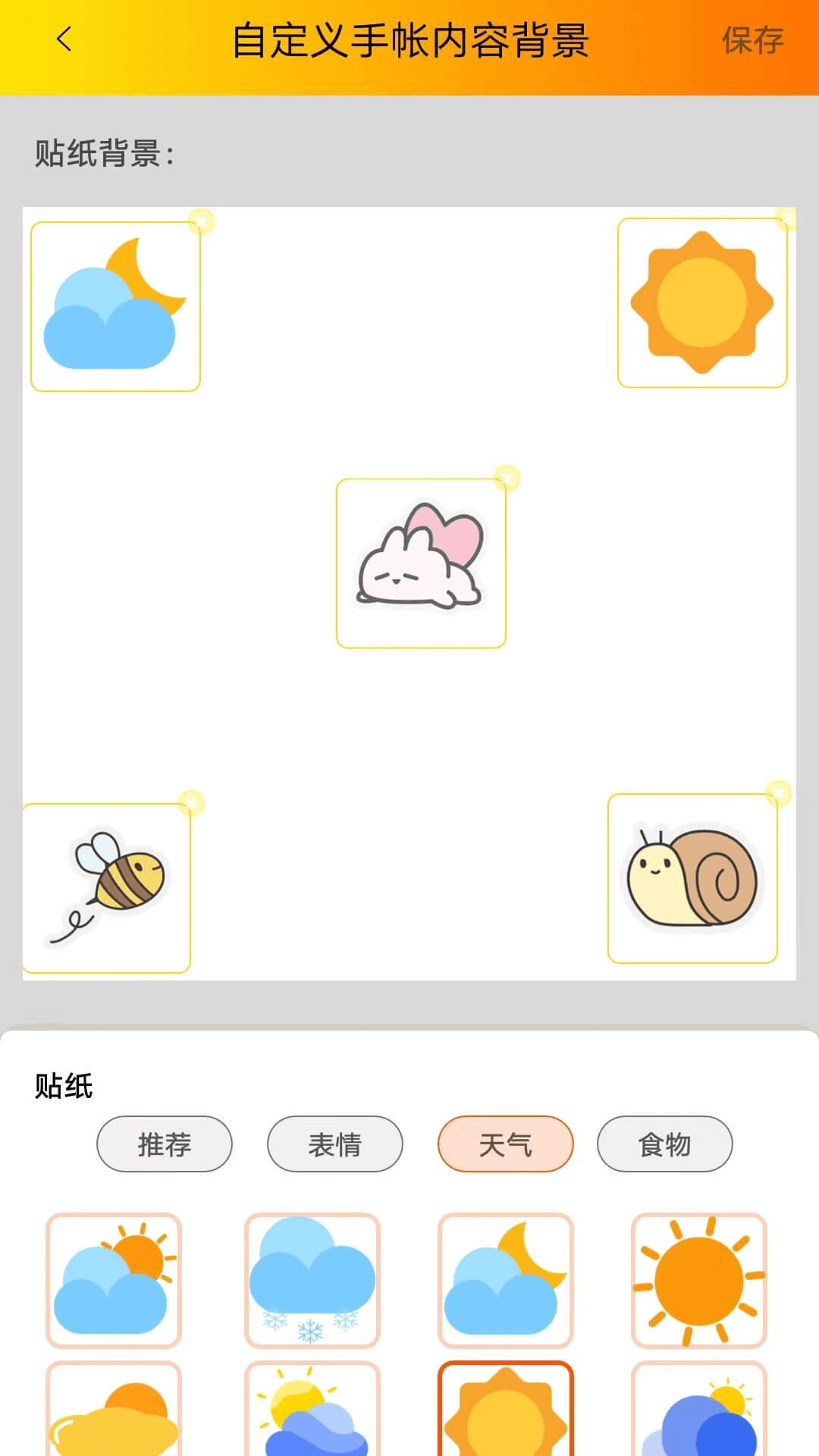
Task: Click the back arrow icon
Action: [x=63, y=40]
